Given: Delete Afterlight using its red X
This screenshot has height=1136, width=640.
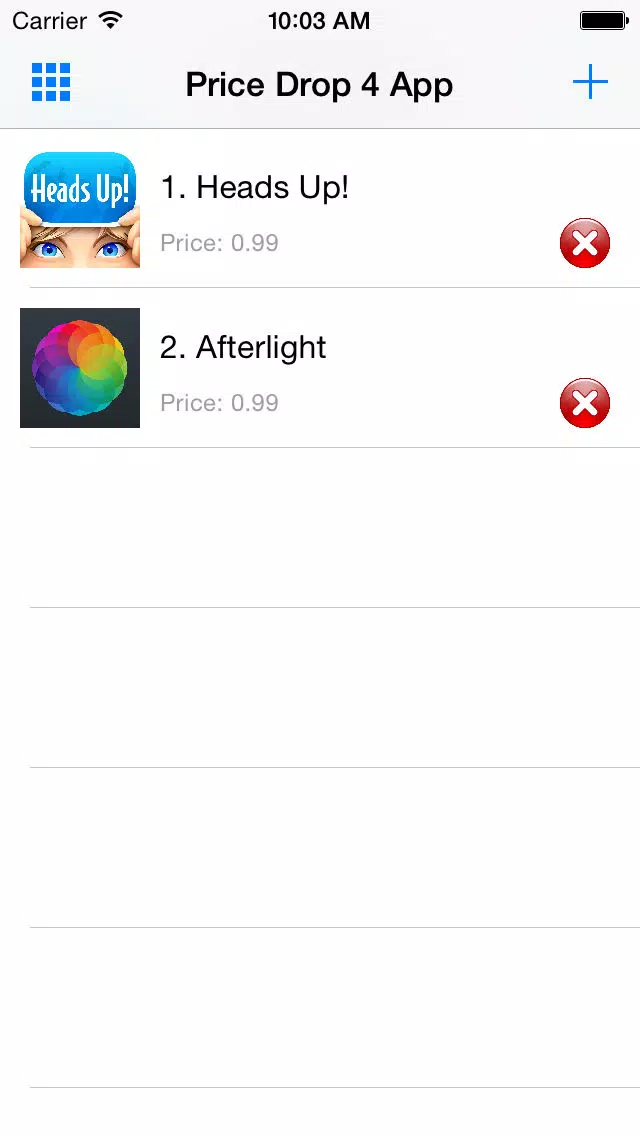Looking at the screenshot, I should point(585,403).
